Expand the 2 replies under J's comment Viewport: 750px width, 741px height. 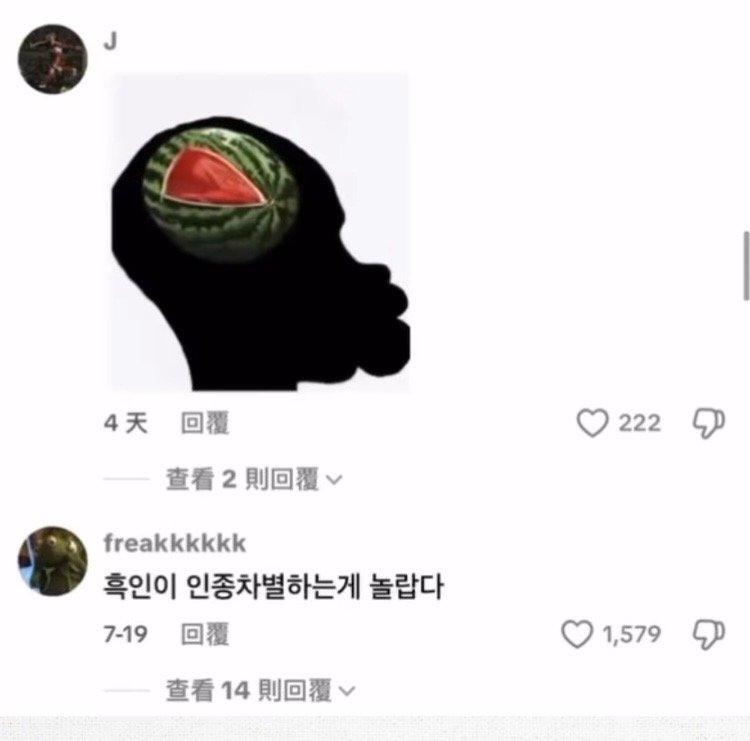(x=253, y=480)
